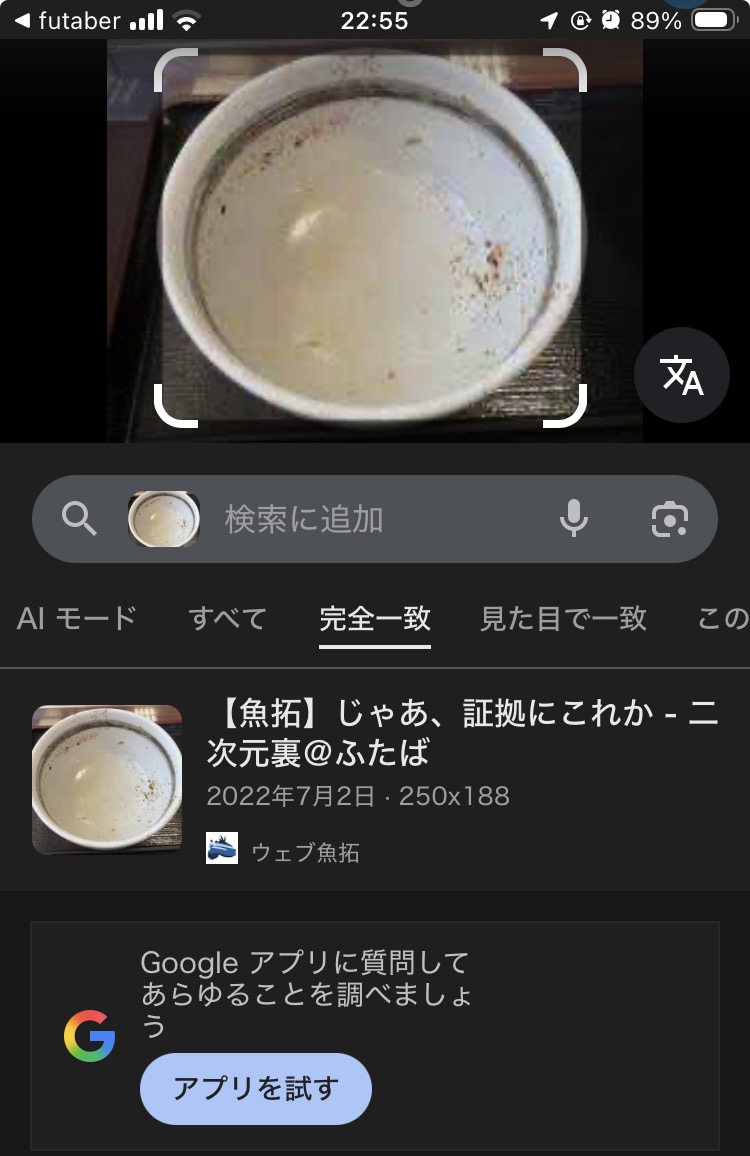Switch to the AI モード tab
Viewport: 750px width, 1156px height.
coord(77,619)
